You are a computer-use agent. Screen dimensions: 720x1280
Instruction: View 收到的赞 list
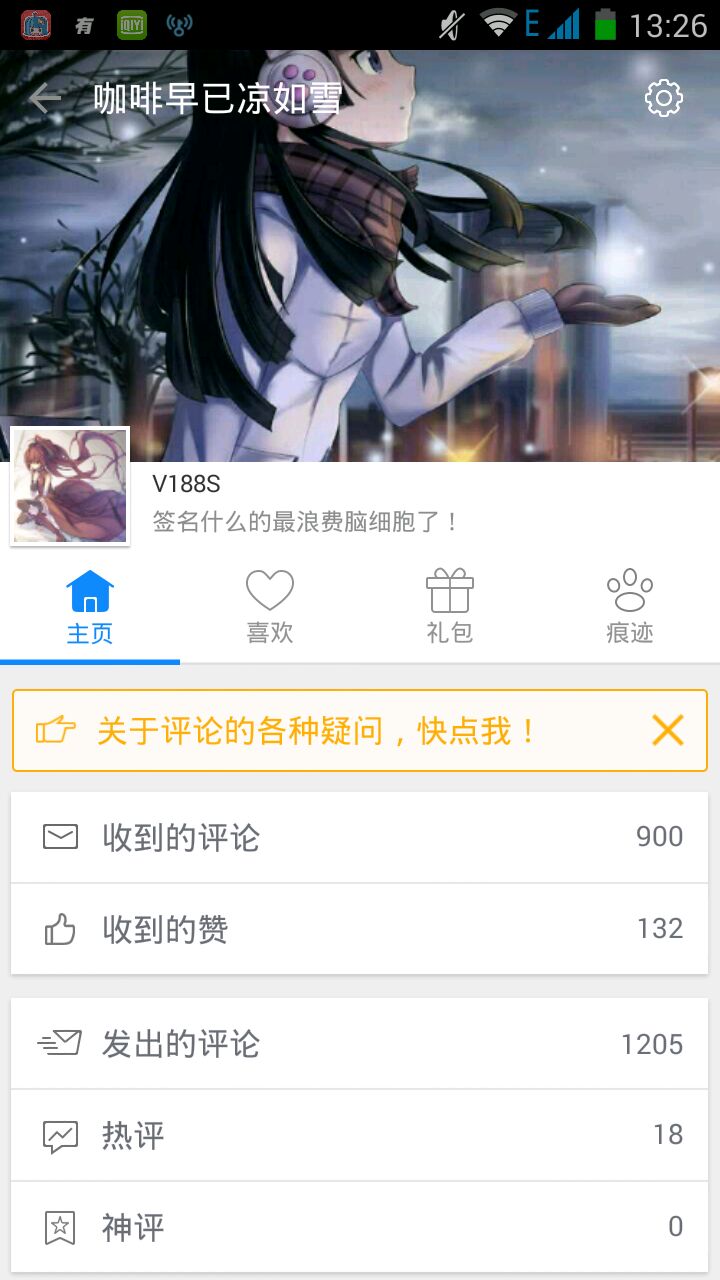click(x=359, y=929)
